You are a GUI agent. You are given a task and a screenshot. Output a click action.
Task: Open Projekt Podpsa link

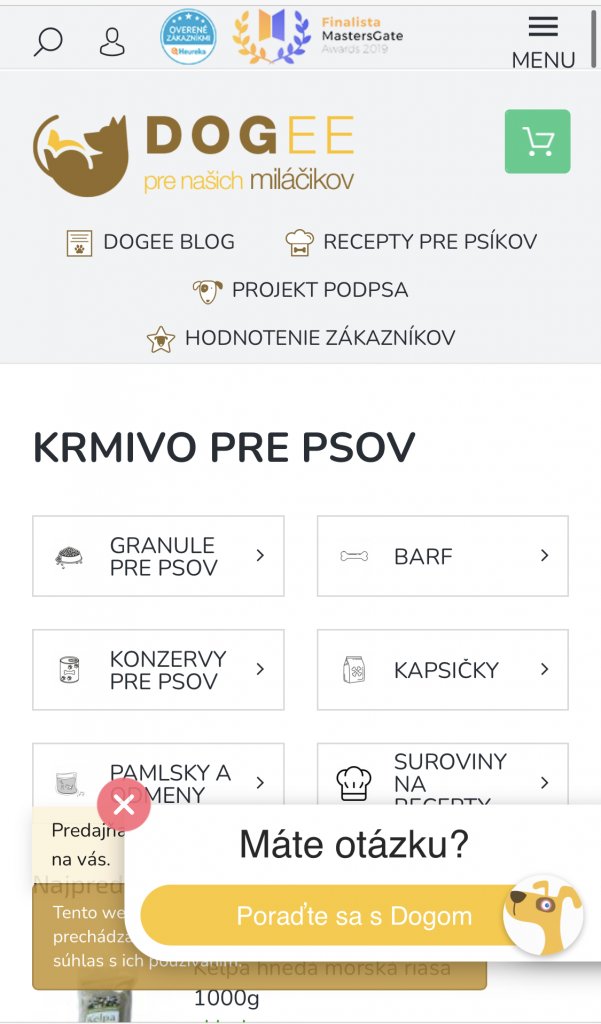[300, 290]
